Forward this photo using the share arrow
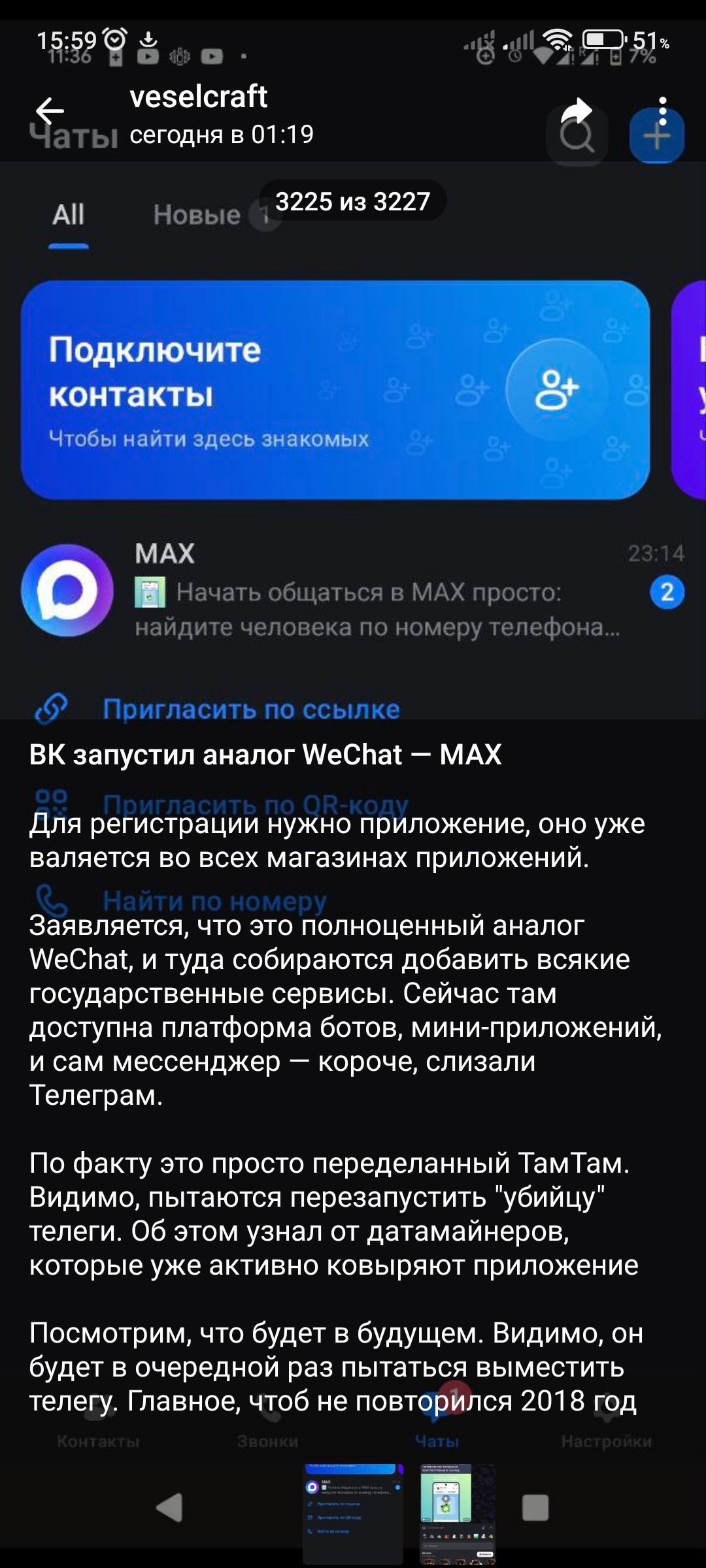 [x=577, y=111]
